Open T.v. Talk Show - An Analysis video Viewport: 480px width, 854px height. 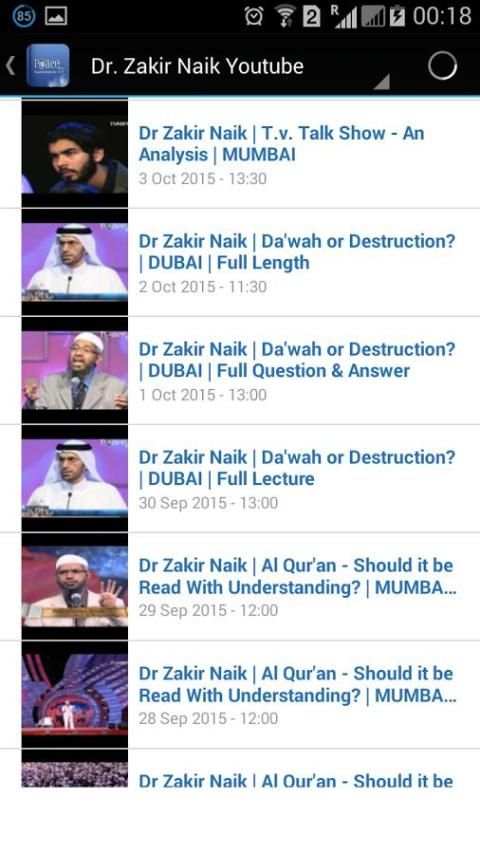point(240,154)
